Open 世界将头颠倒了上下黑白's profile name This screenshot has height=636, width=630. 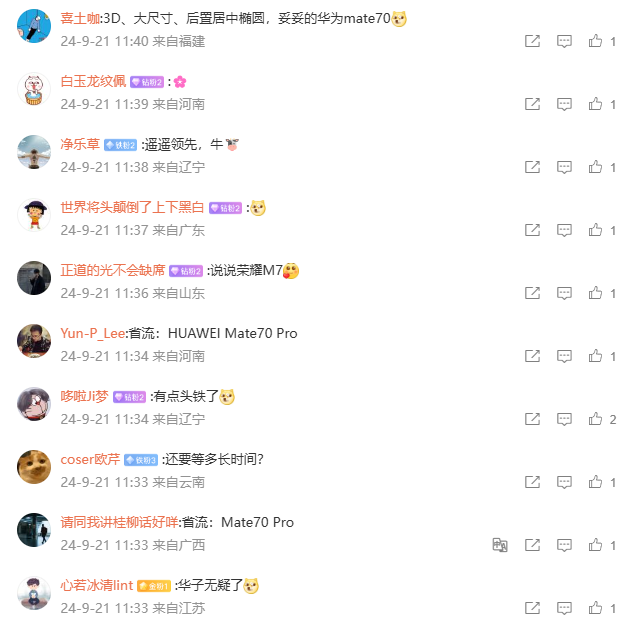(132, 207)
